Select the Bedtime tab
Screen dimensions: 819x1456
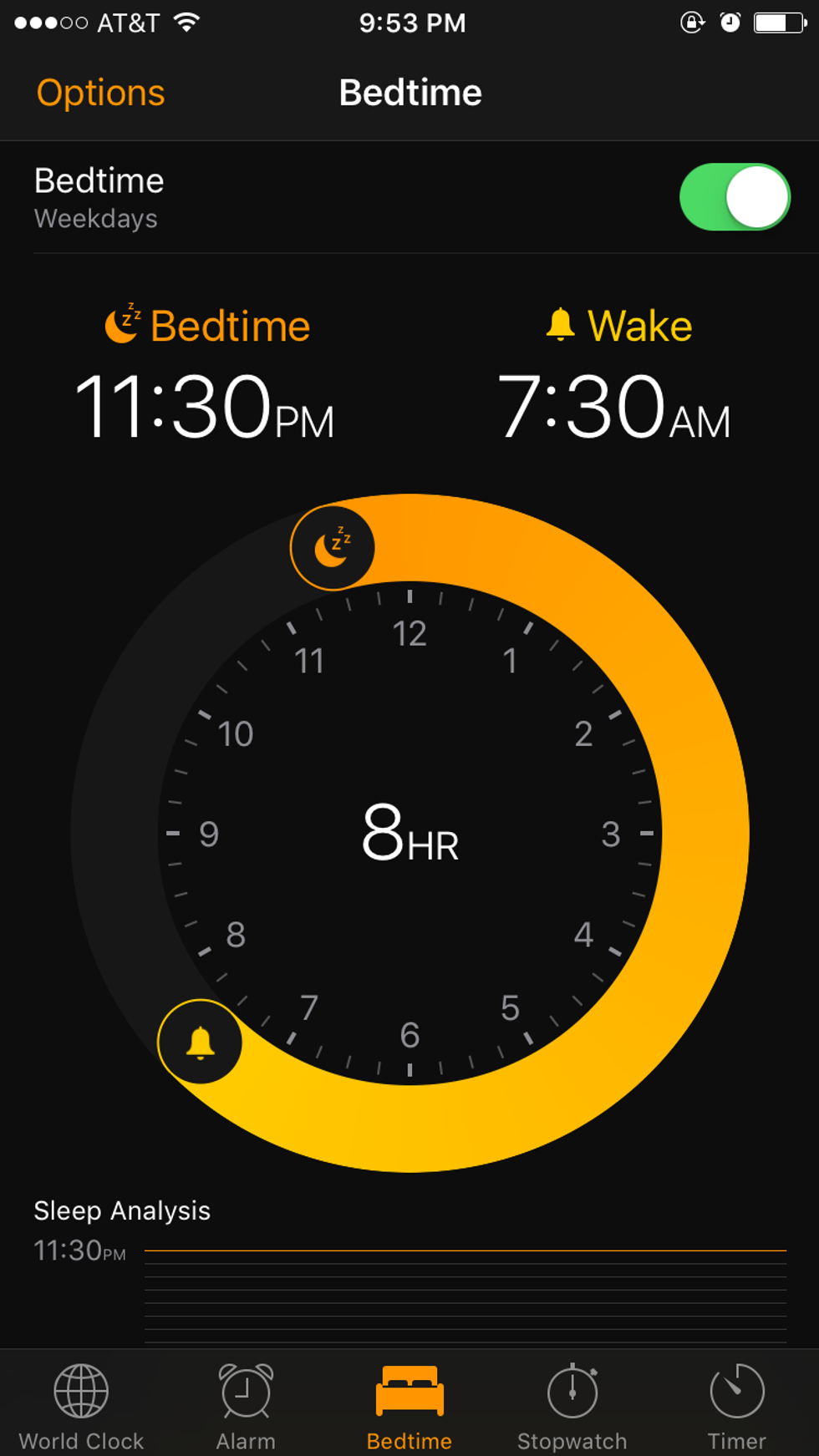[409, 1406]
